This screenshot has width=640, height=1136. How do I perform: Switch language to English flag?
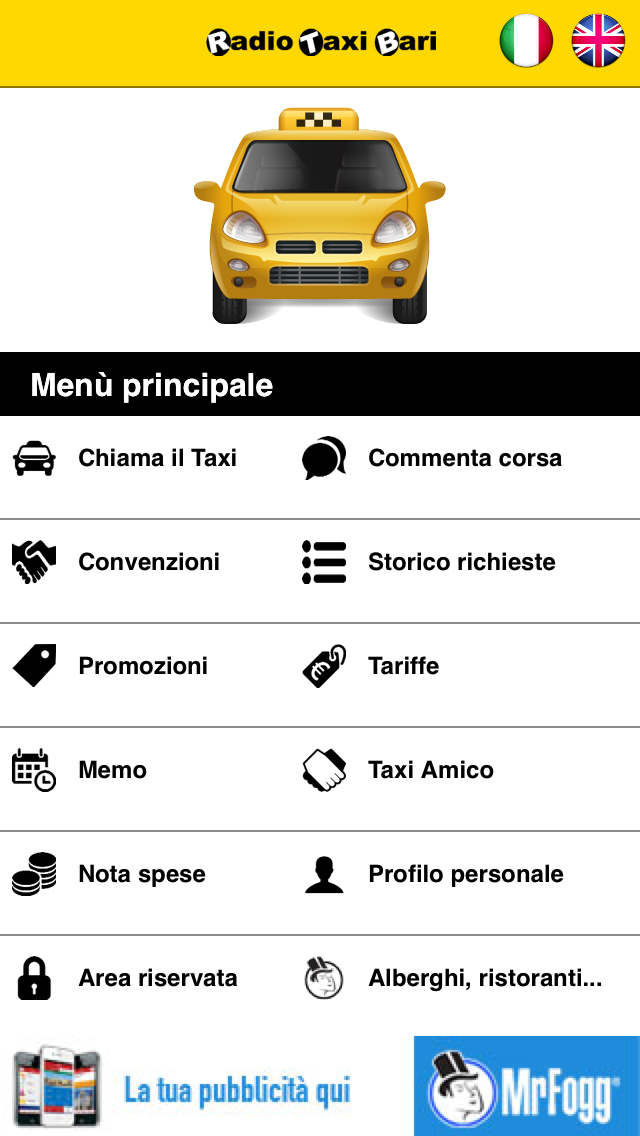(598, 42)
